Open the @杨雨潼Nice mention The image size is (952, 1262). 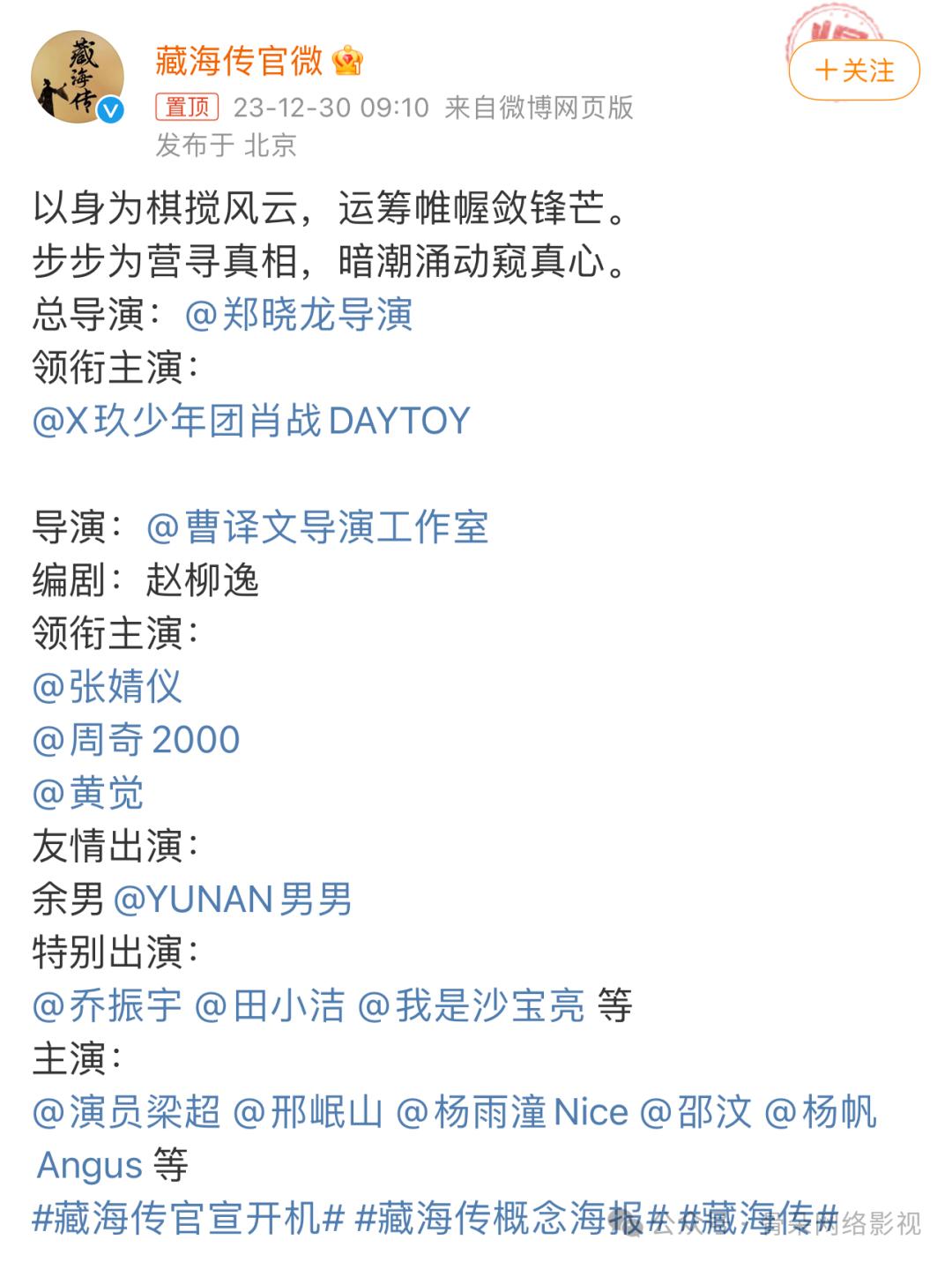512,1112
